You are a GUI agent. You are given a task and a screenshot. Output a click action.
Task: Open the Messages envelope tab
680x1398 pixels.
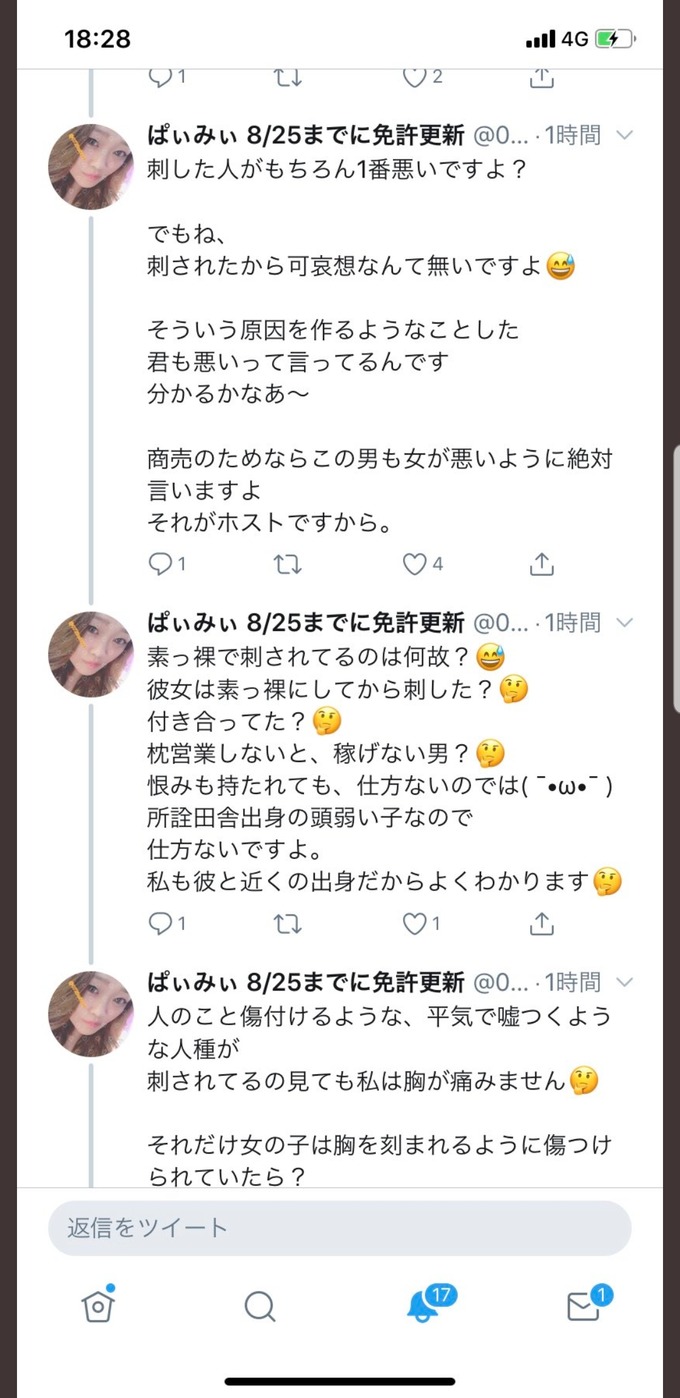point(583,1306)
